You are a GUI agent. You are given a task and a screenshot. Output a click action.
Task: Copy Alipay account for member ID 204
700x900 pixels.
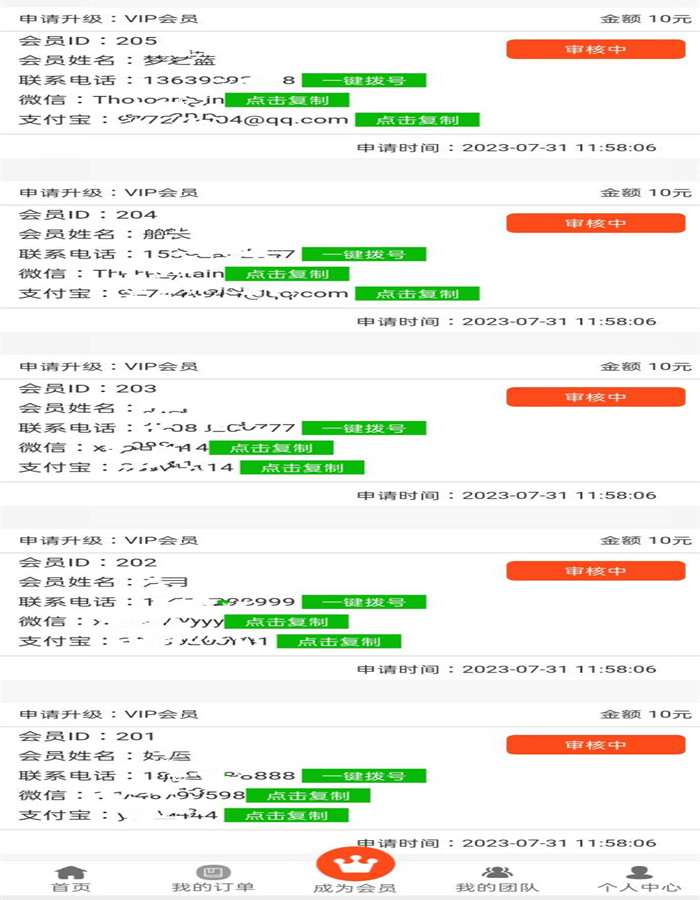[417, 294]
